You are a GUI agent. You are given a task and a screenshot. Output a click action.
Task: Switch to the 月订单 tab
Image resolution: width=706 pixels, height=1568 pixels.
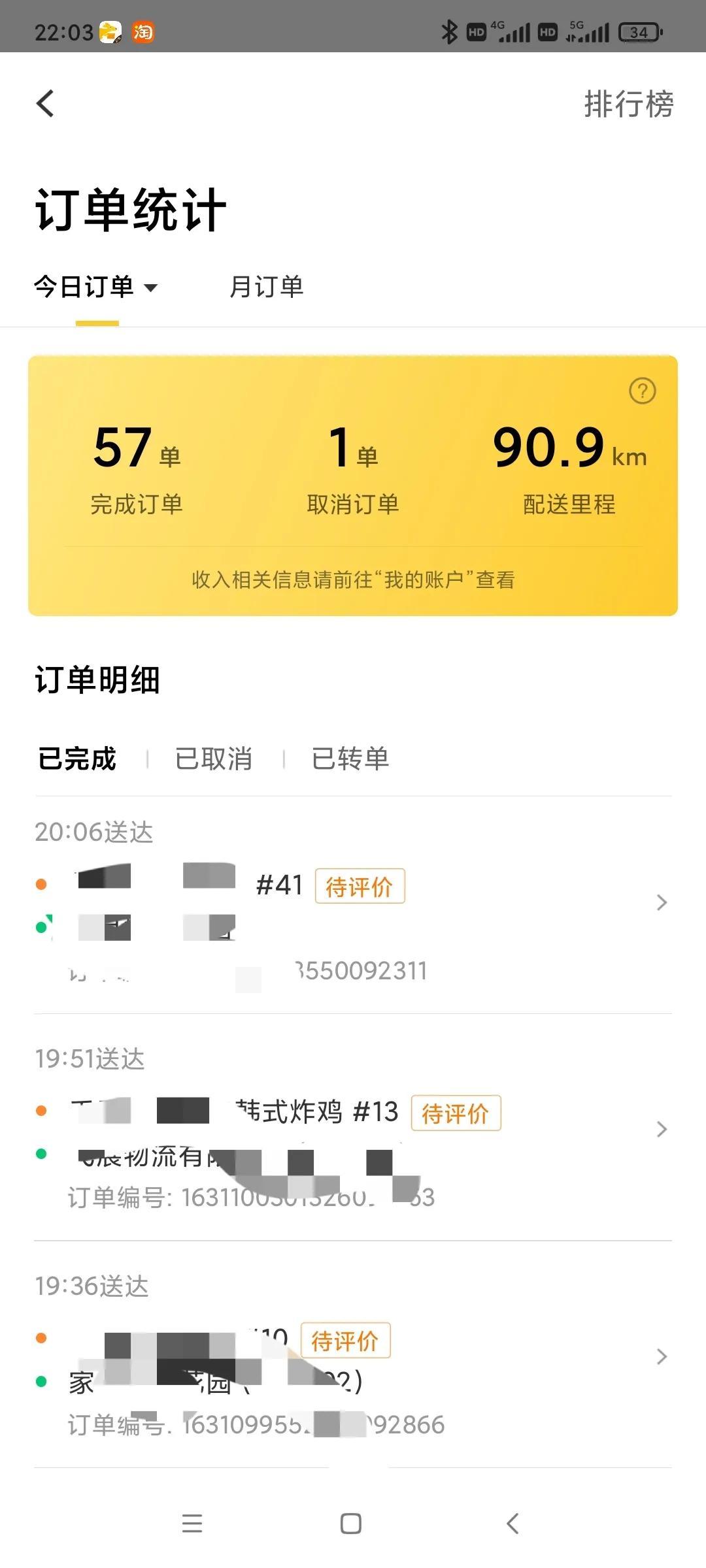(x=266, y=287)
